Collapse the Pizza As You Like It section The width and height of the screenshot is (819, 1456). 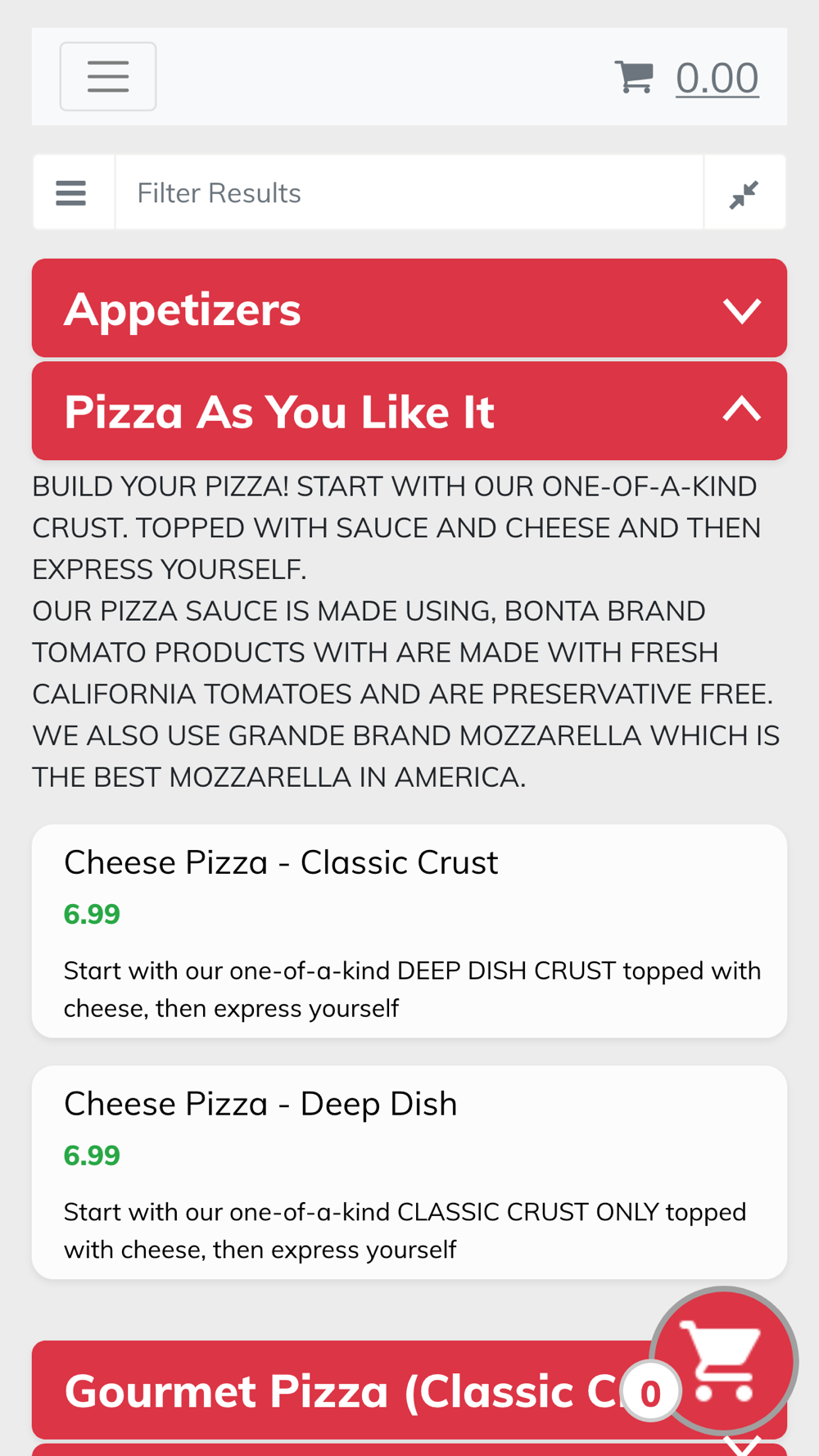(409, 411)
